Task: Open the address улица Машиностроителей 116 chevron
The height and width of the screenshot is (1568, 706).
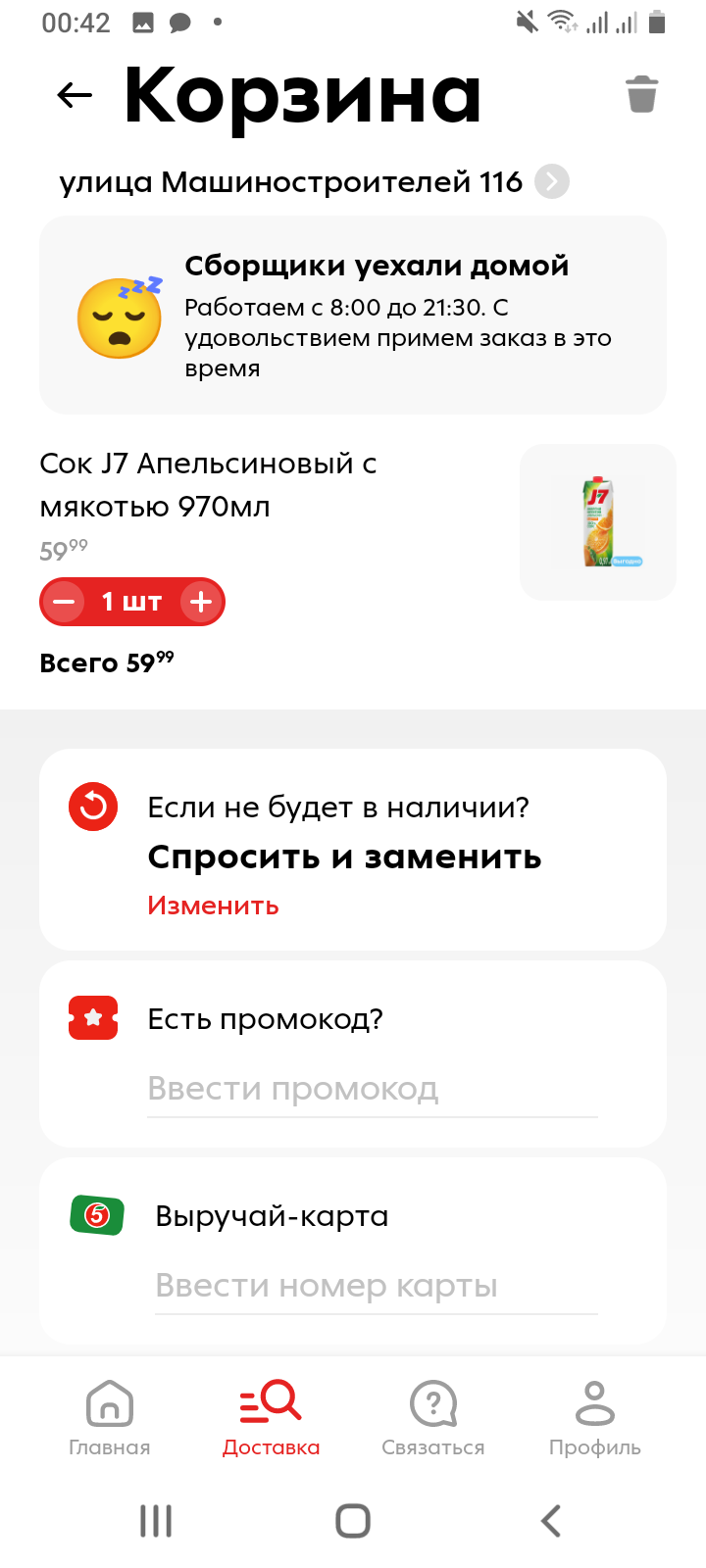Action: [x=552, y=182]
